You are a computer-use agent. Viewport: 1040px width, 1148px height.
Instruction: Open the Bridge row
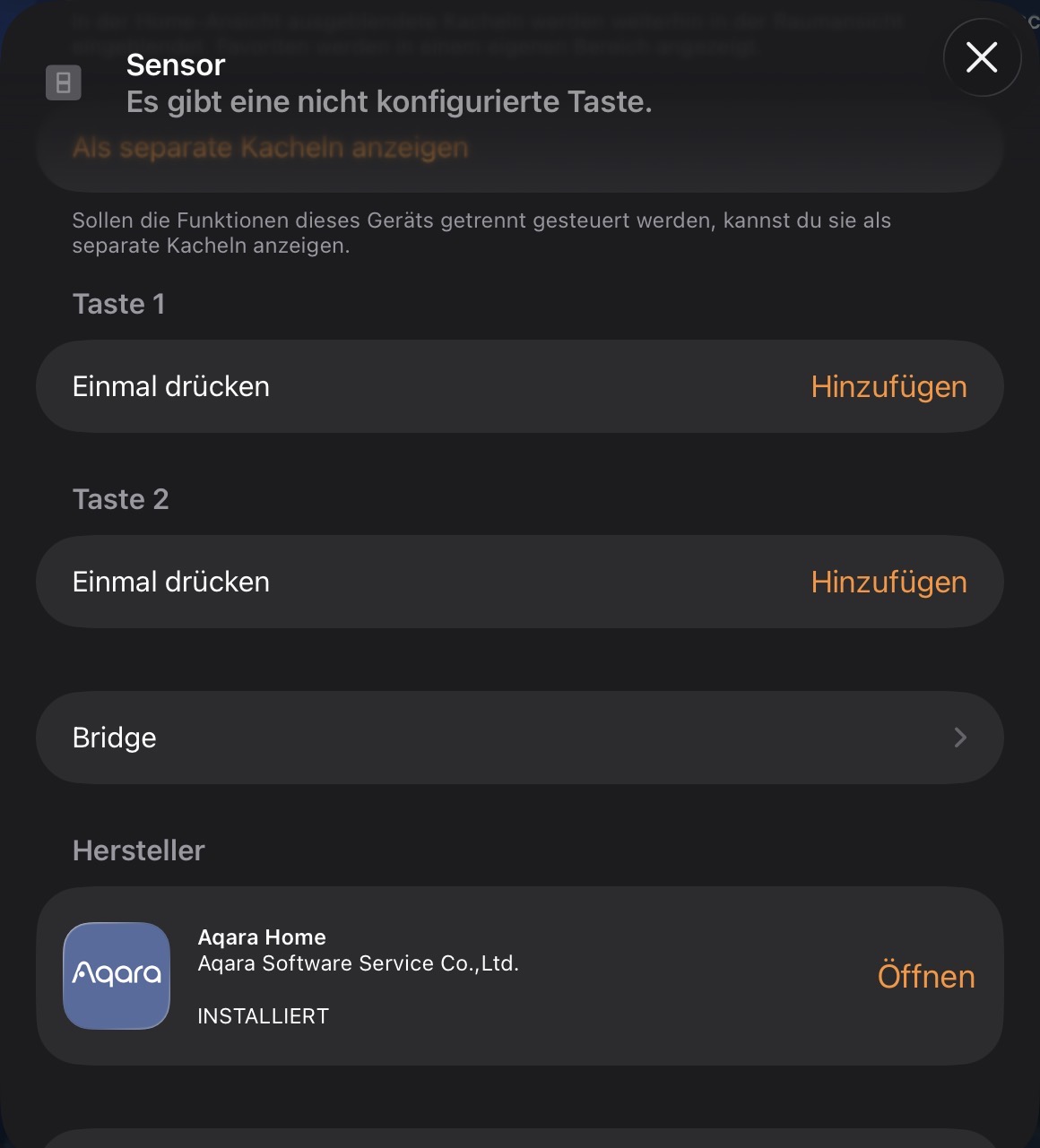click(x=519, y=738)
